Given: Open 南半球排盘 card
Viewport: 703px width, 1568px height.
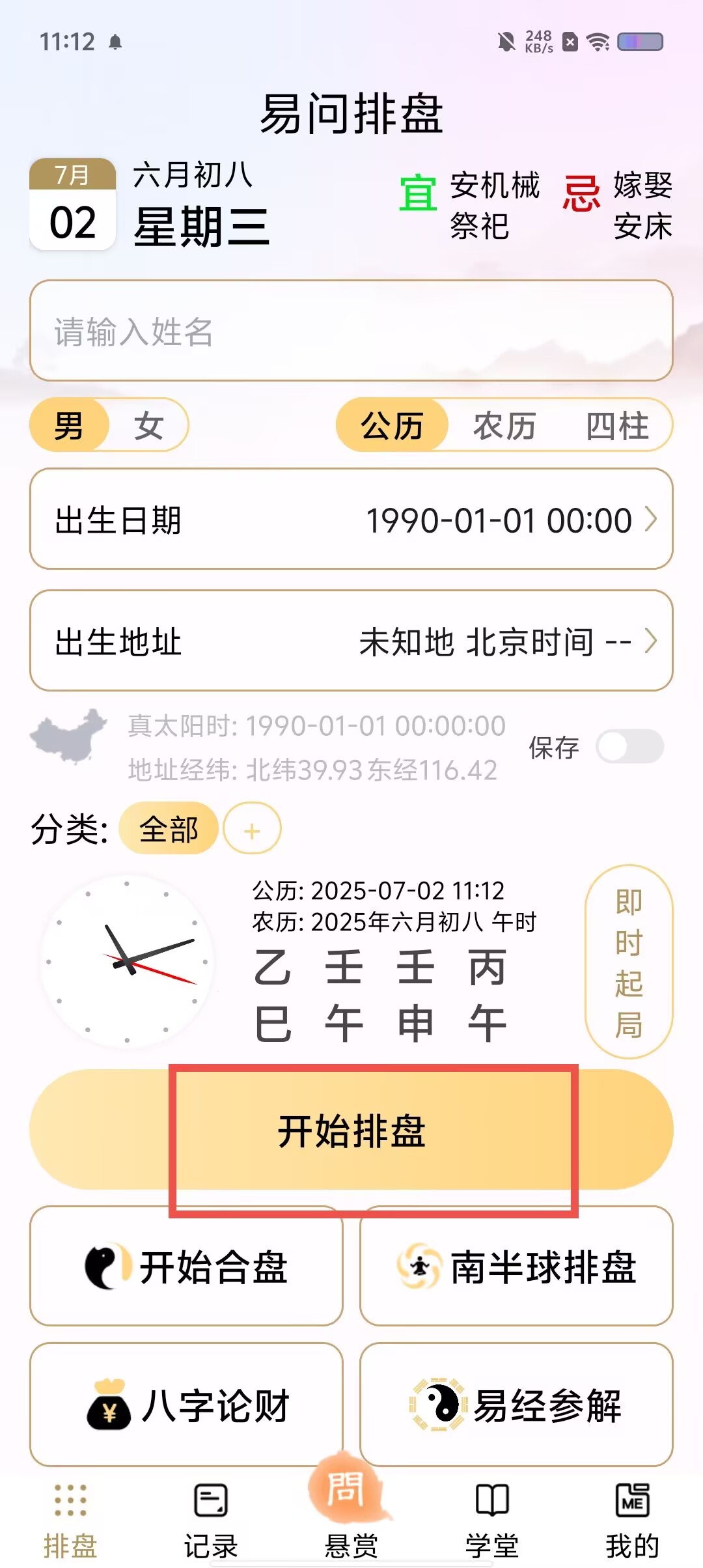Looking at the screenshot, I should [516, 1267].
